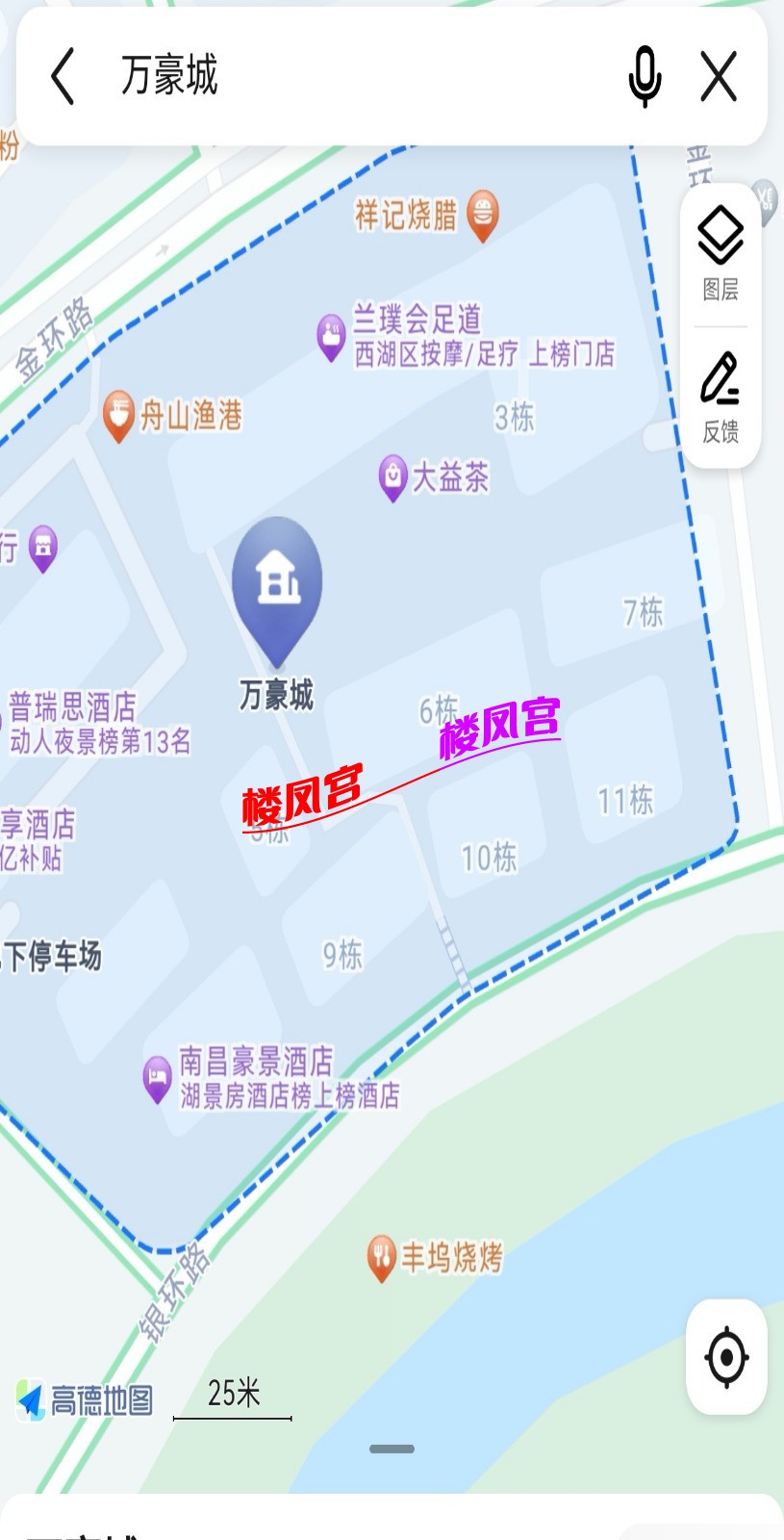Center the map on my location

click(726, 1357)
